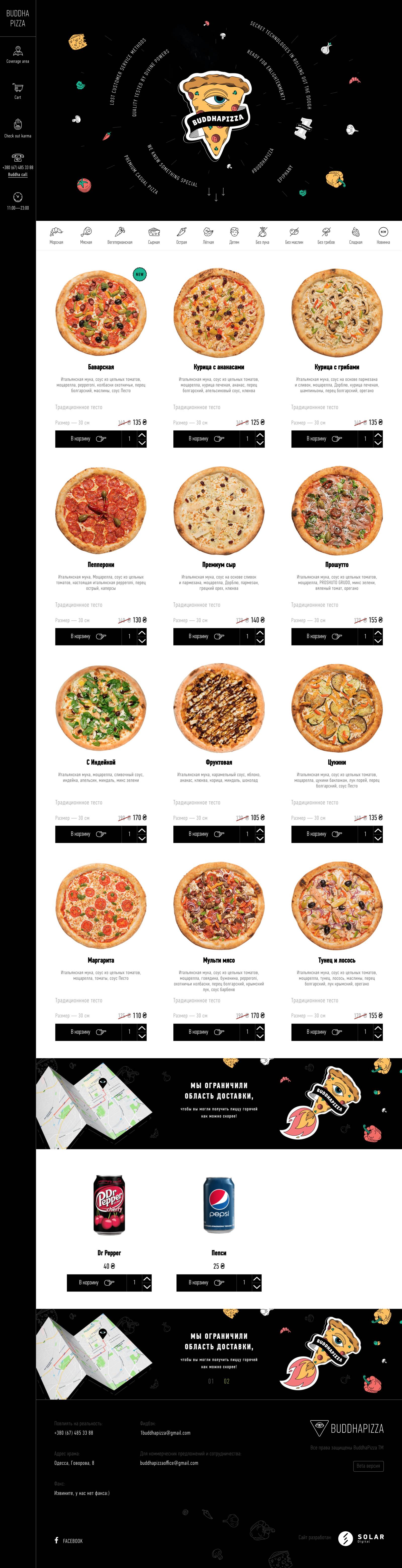Add Курица с ананасами to cart

point(206,439)
